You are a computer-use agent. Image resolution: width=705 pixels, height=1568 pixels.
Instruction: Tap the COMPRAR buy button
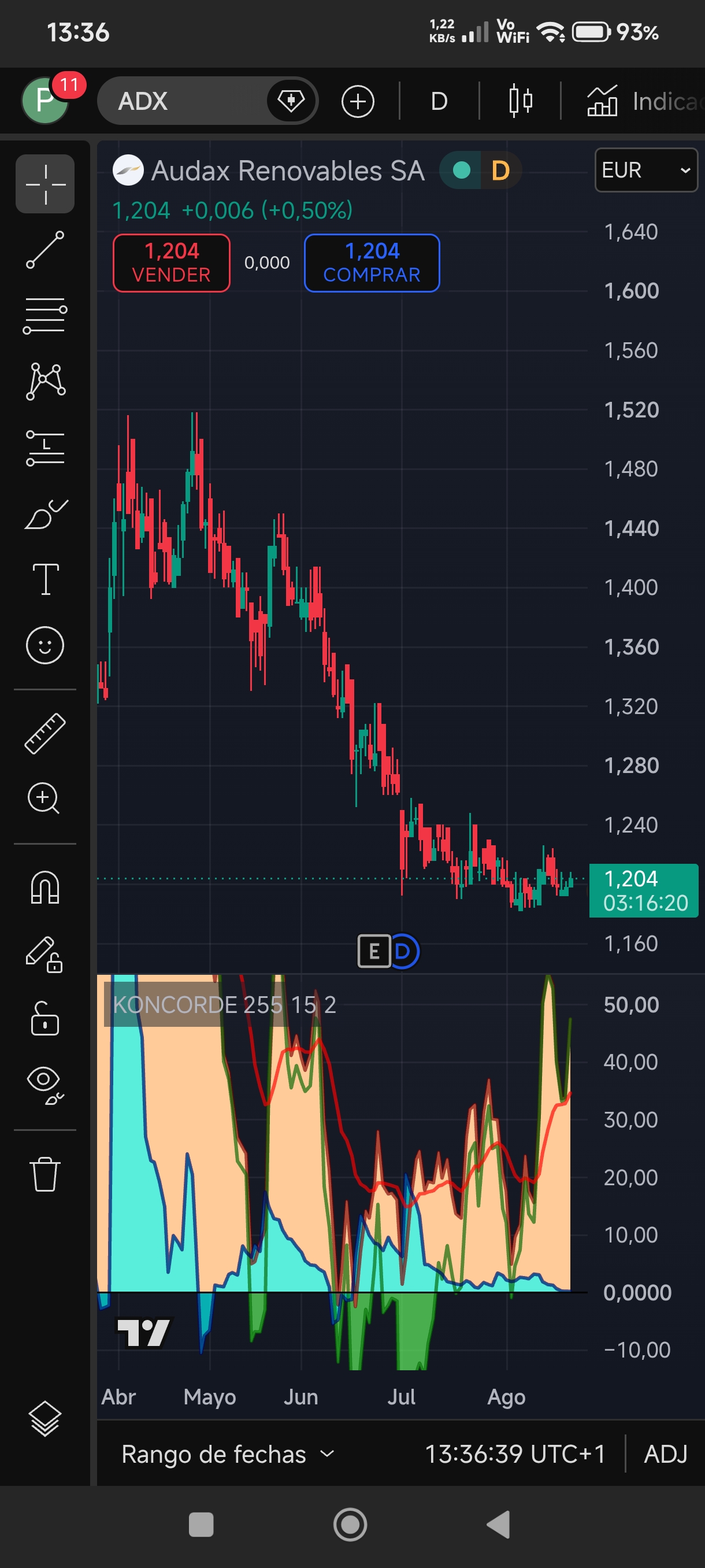click(x=372, y=263)
